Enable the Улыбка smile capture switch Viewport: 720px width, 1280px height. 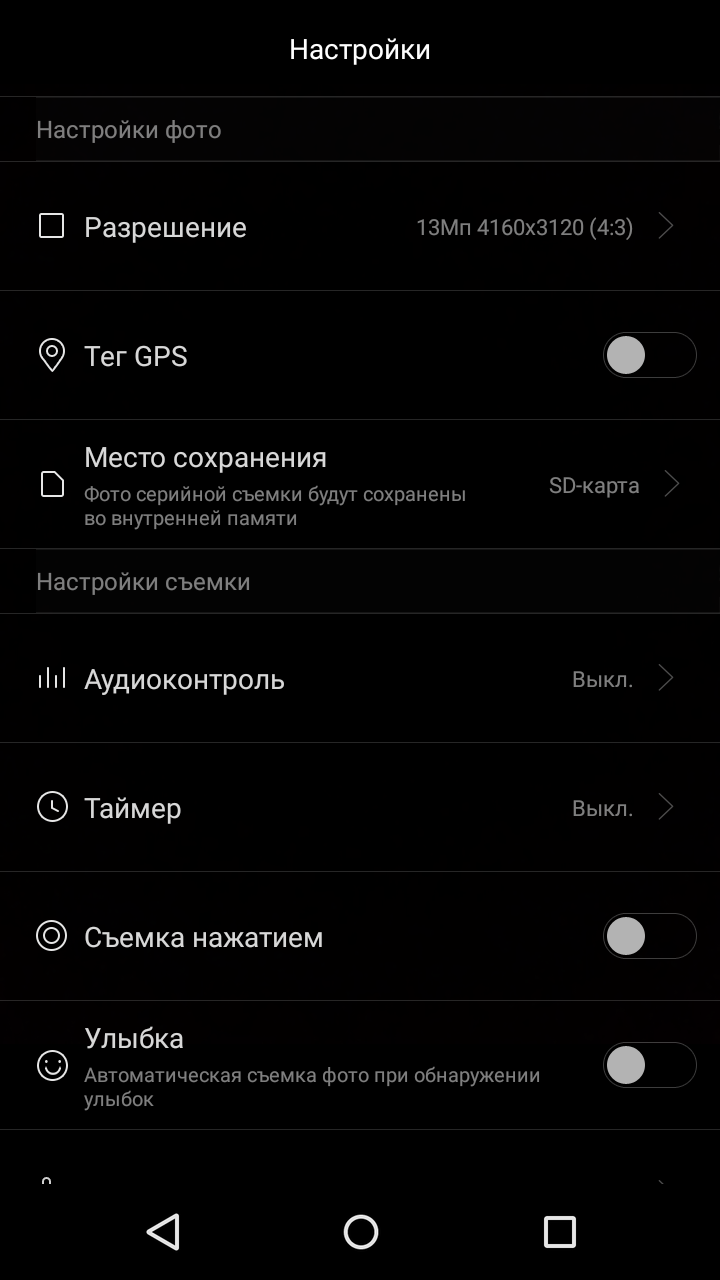pos(649,1065)
